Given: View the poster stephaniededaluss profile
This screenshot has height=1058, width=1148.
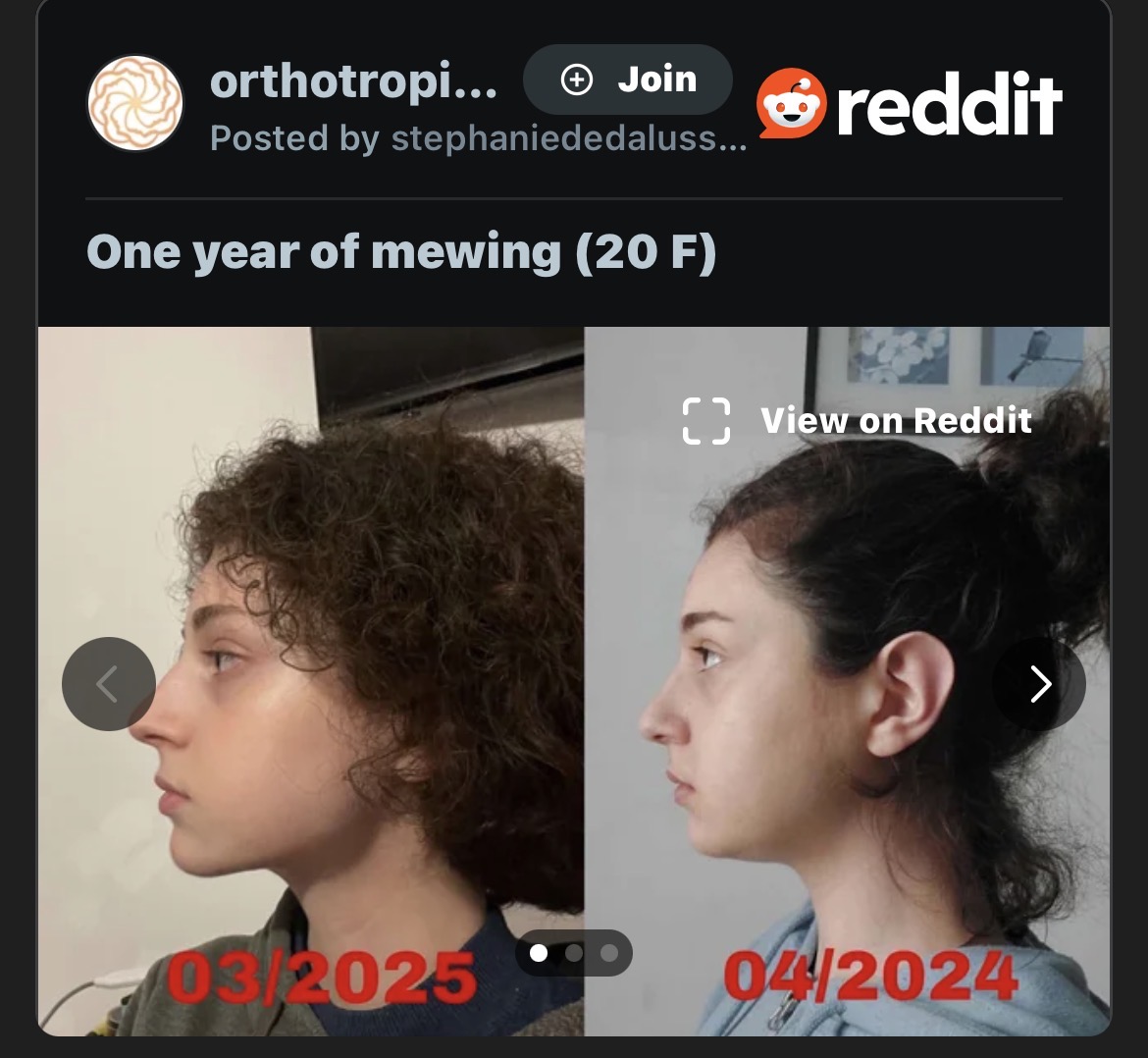Looking at the screenshot, I should point(566,138).
